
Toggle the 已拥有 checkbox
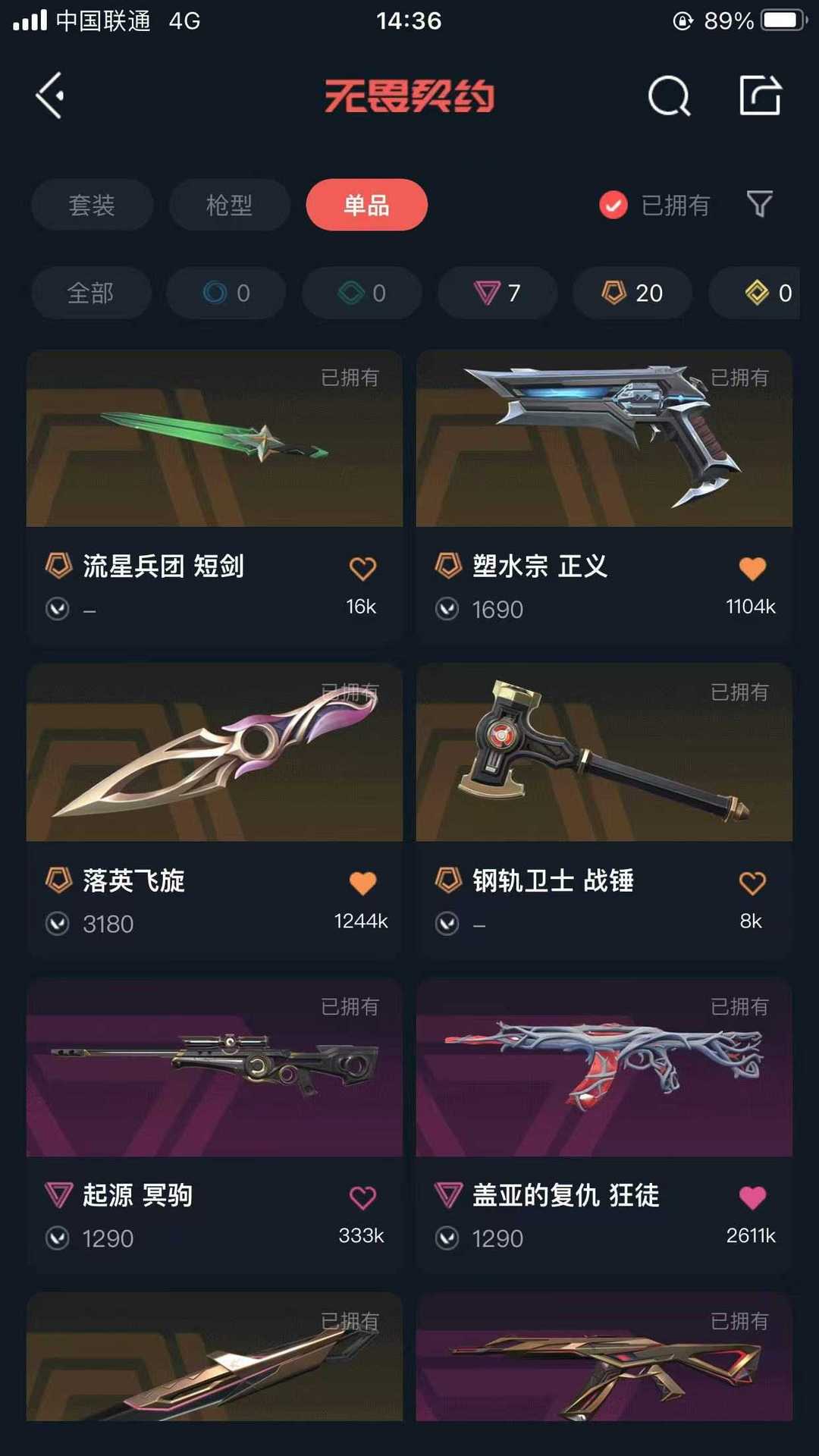click(613, 205)
